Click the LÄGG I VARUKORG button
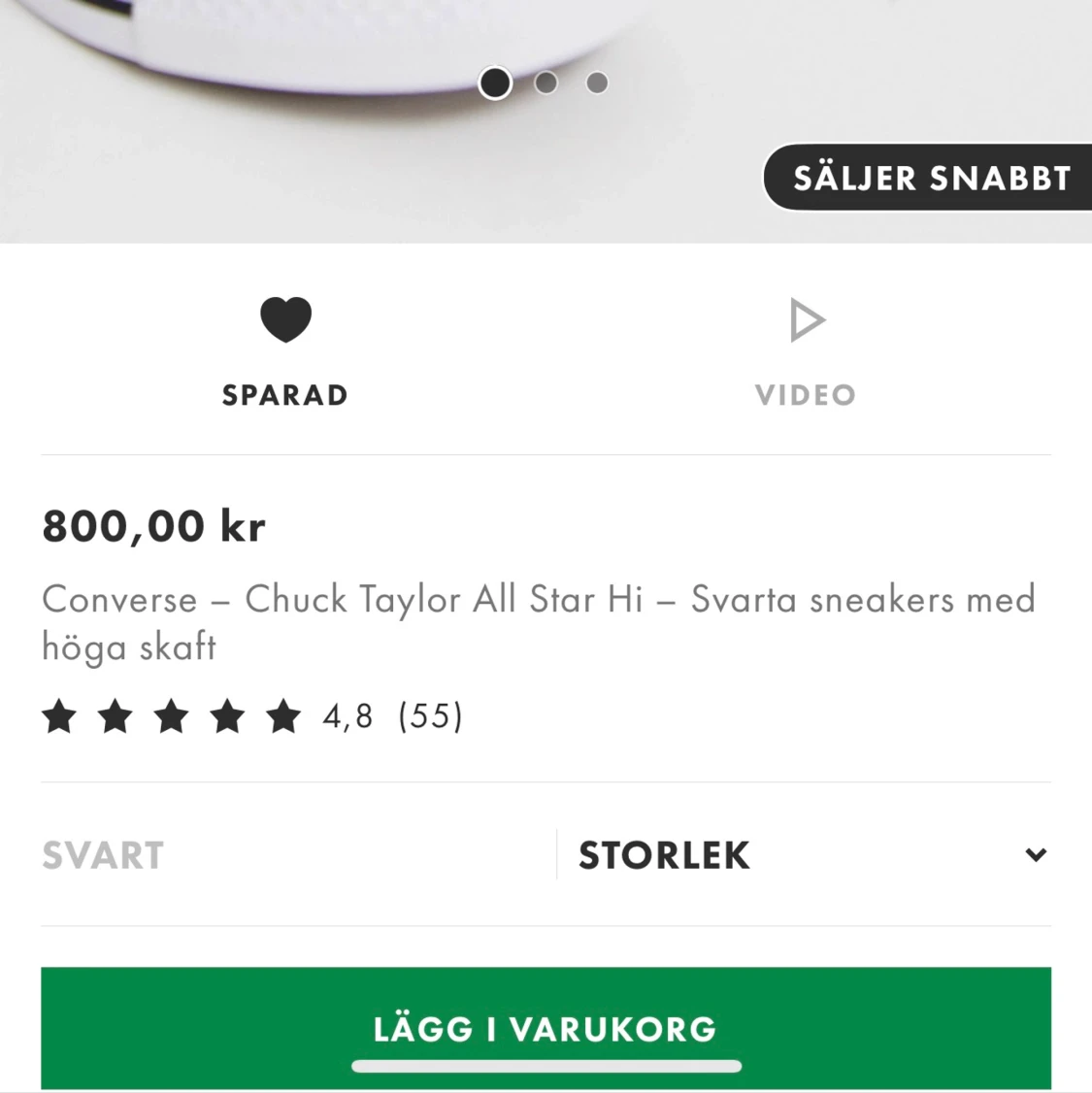The height and width of the screenshot is (1093, 1092). (546, 1028)
